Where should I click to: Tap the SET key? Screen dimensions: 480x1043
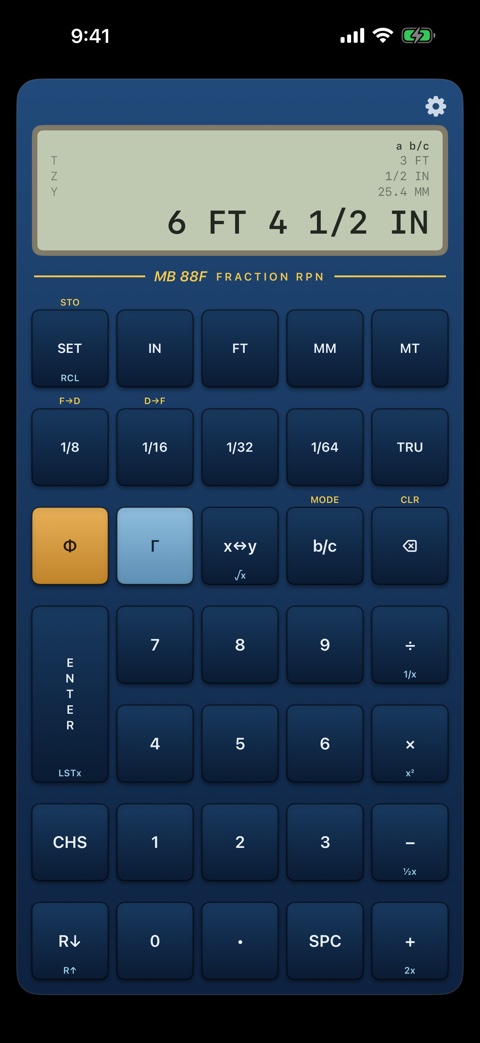pos(70,348)
